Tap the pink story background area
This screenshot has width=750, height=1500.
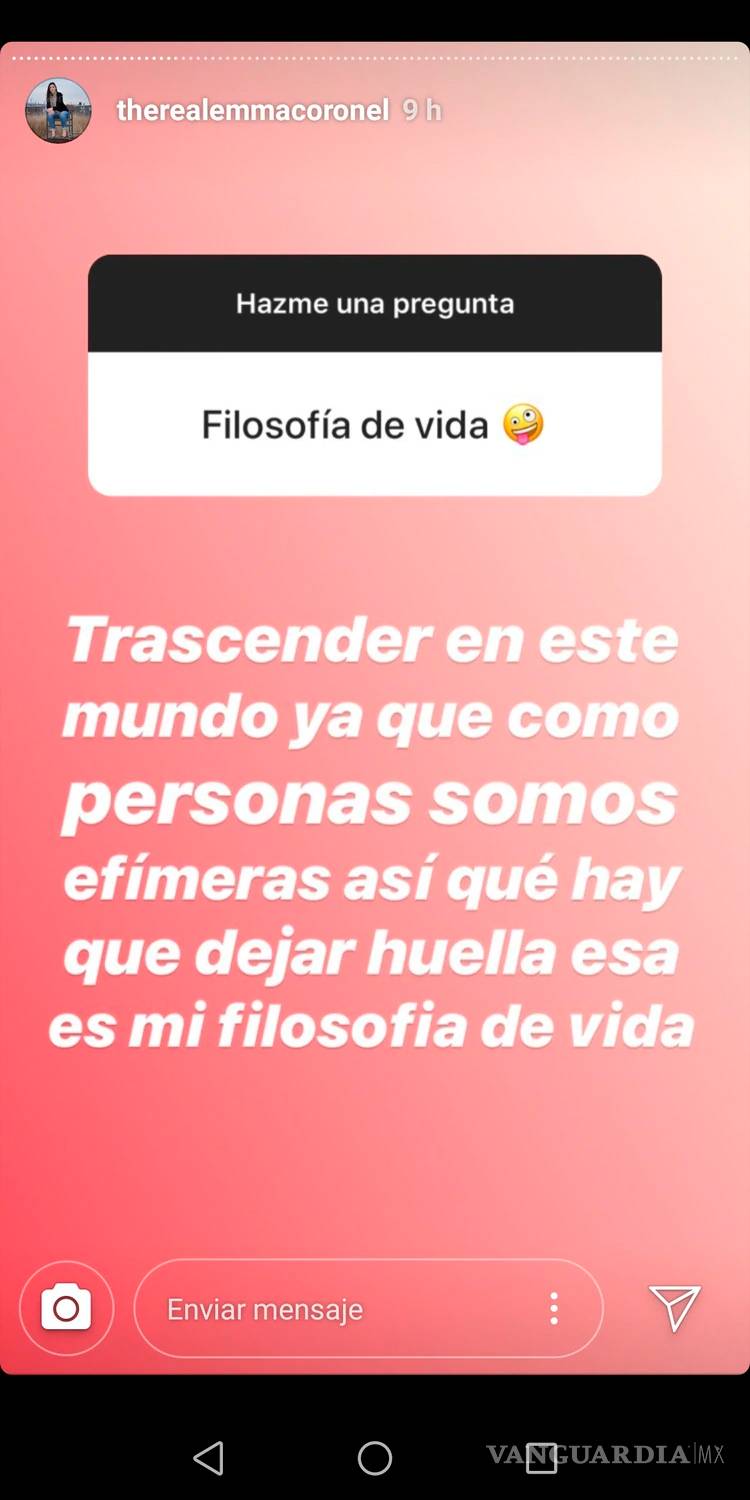pos(375,1150)
